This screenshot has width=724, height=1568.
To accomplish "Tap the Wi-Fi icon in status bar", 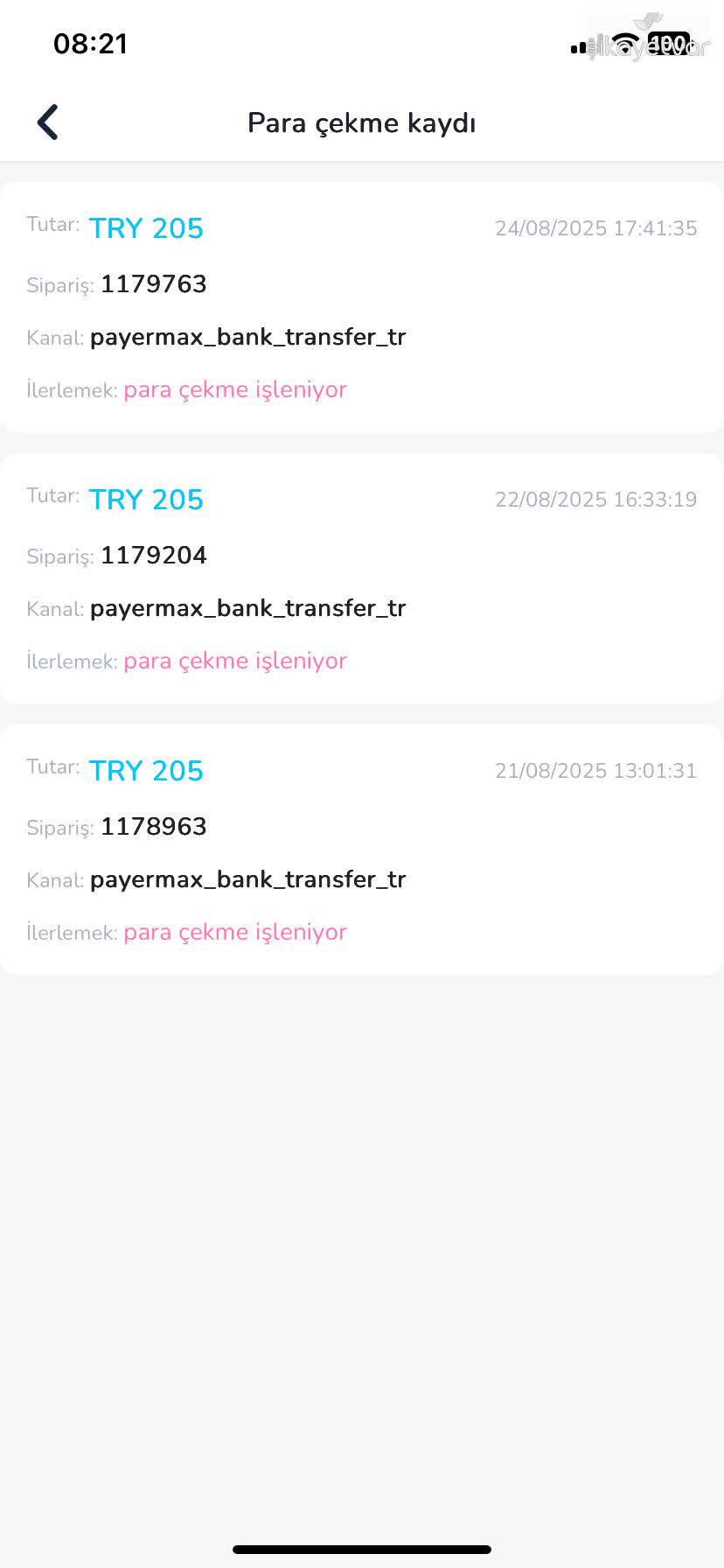I will [624, 44].
